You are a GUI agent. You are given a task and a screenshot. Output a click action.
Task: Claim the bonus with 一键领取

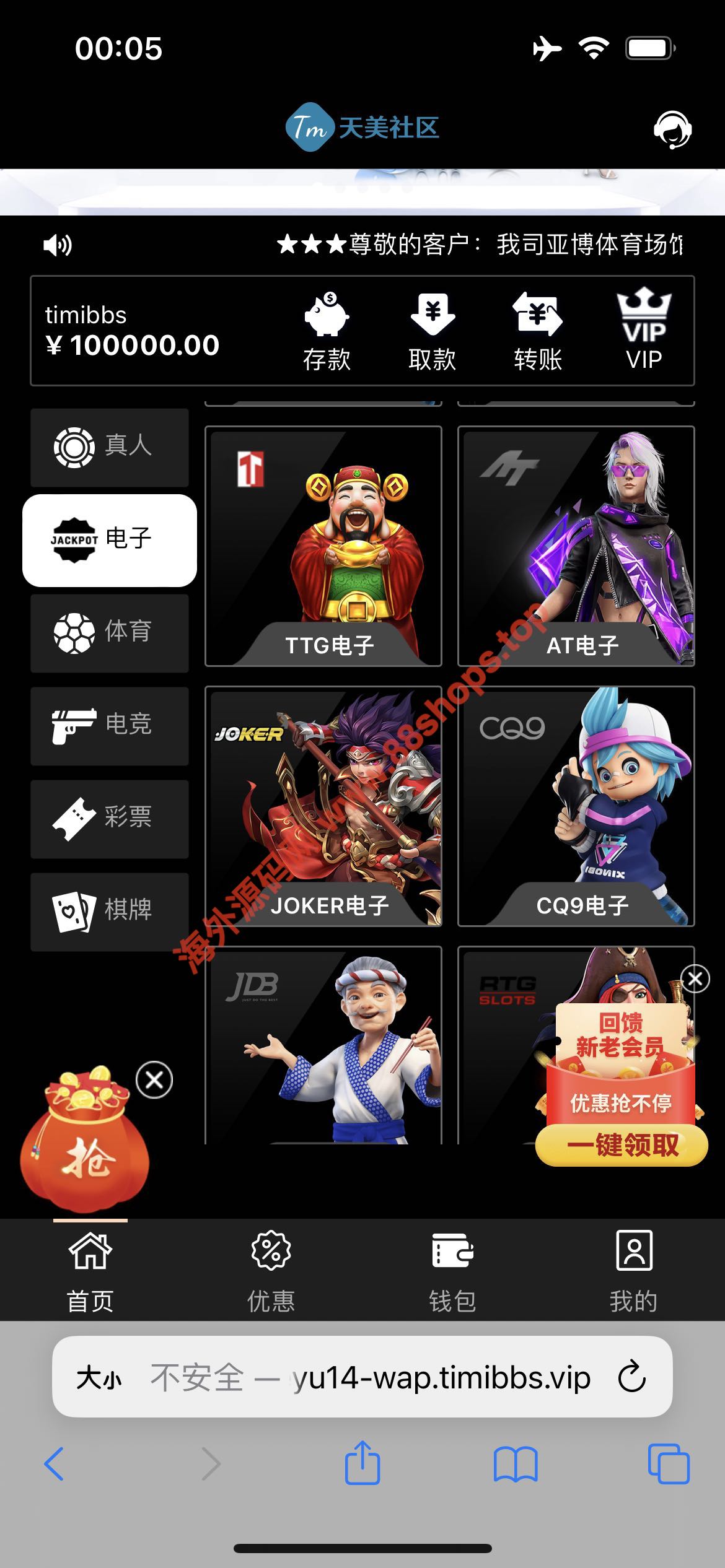(x=622, y=1146)
